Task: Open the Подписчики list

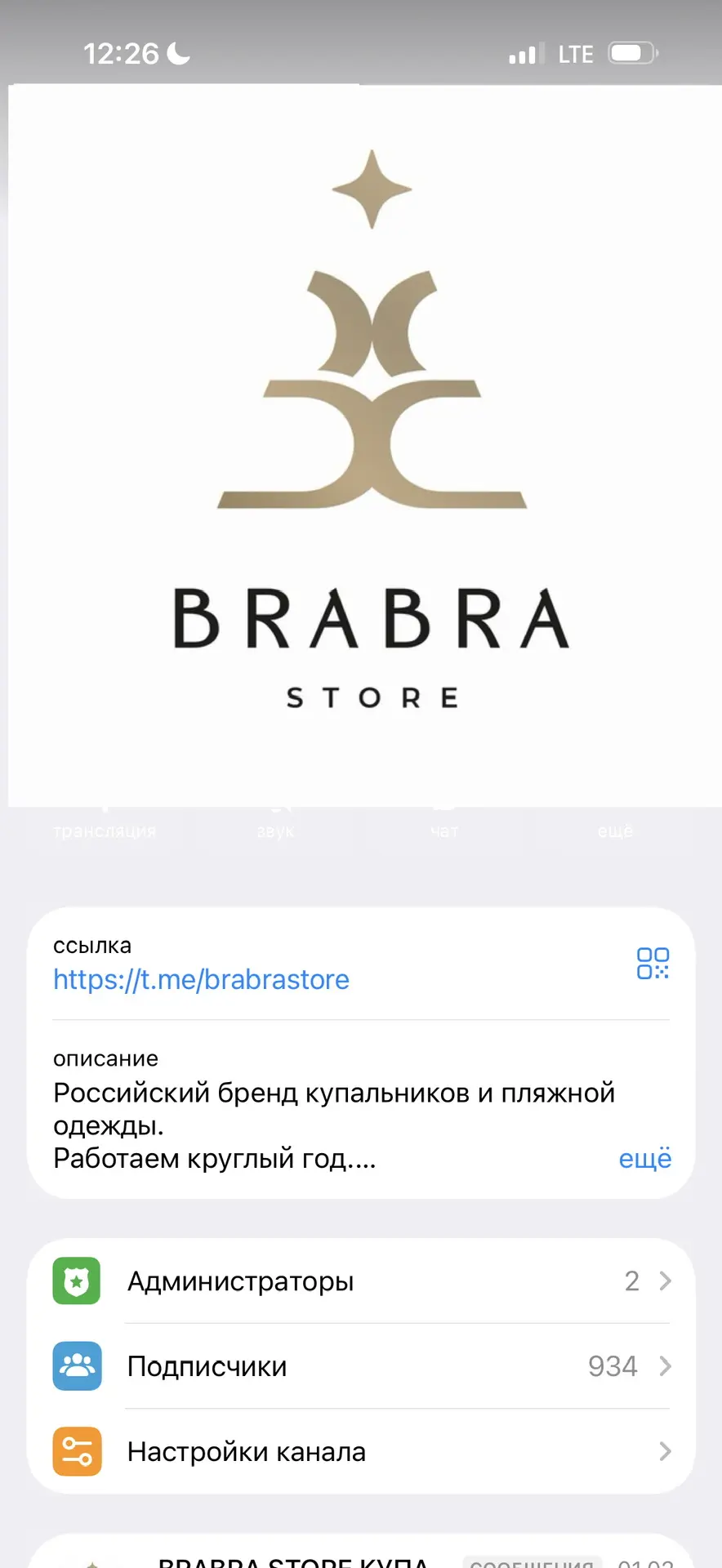Action: [x=360, y=1365]
